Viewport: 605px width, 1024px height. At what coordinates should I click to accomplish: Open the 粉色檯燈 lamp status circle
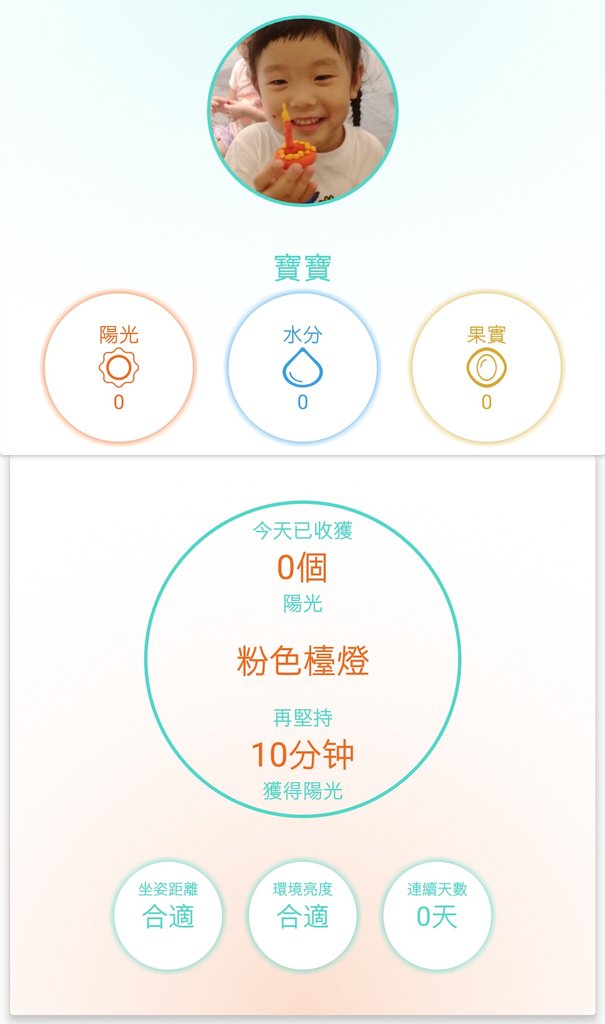tap(303, 659)
